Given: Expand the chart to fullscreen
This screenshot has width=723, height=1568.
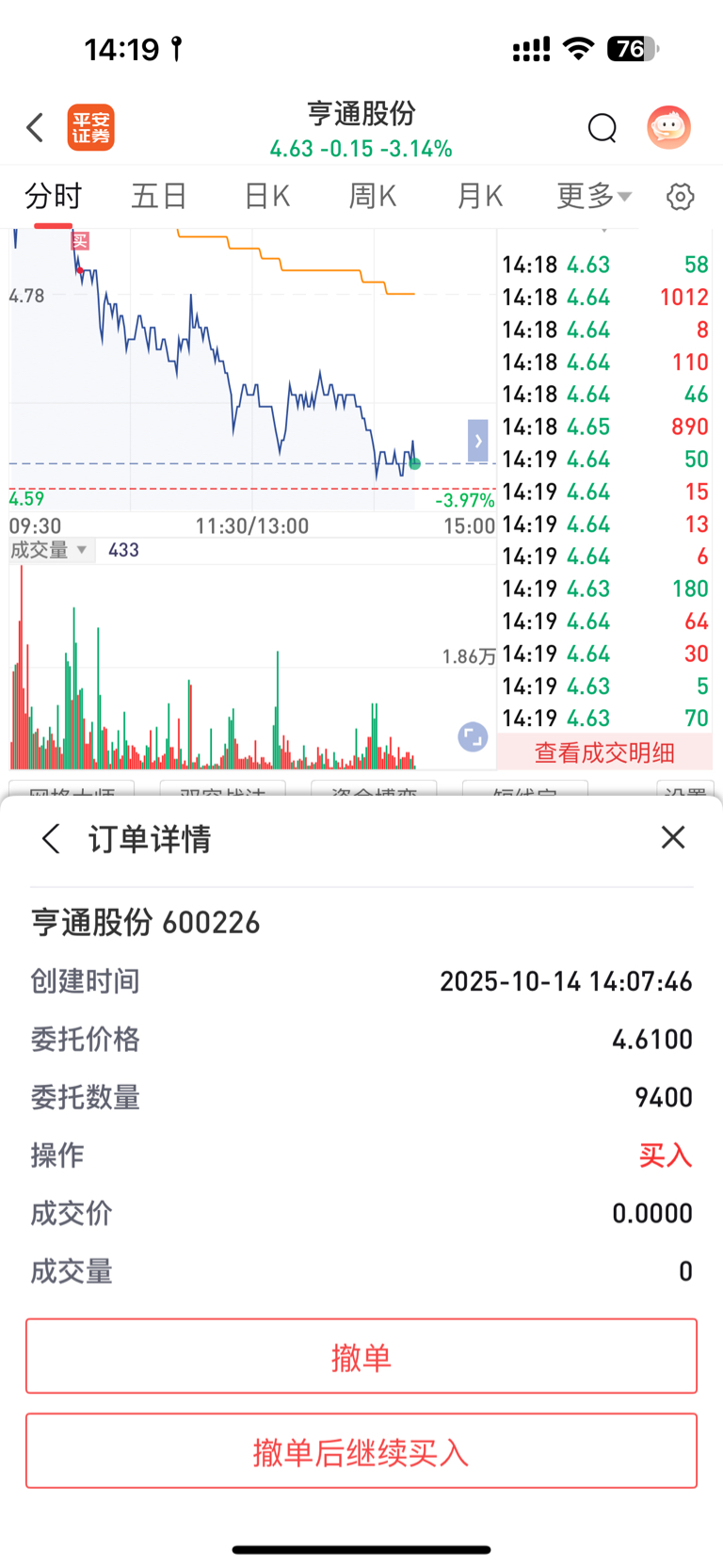Looking at the screenshot, I should (473, 736).
